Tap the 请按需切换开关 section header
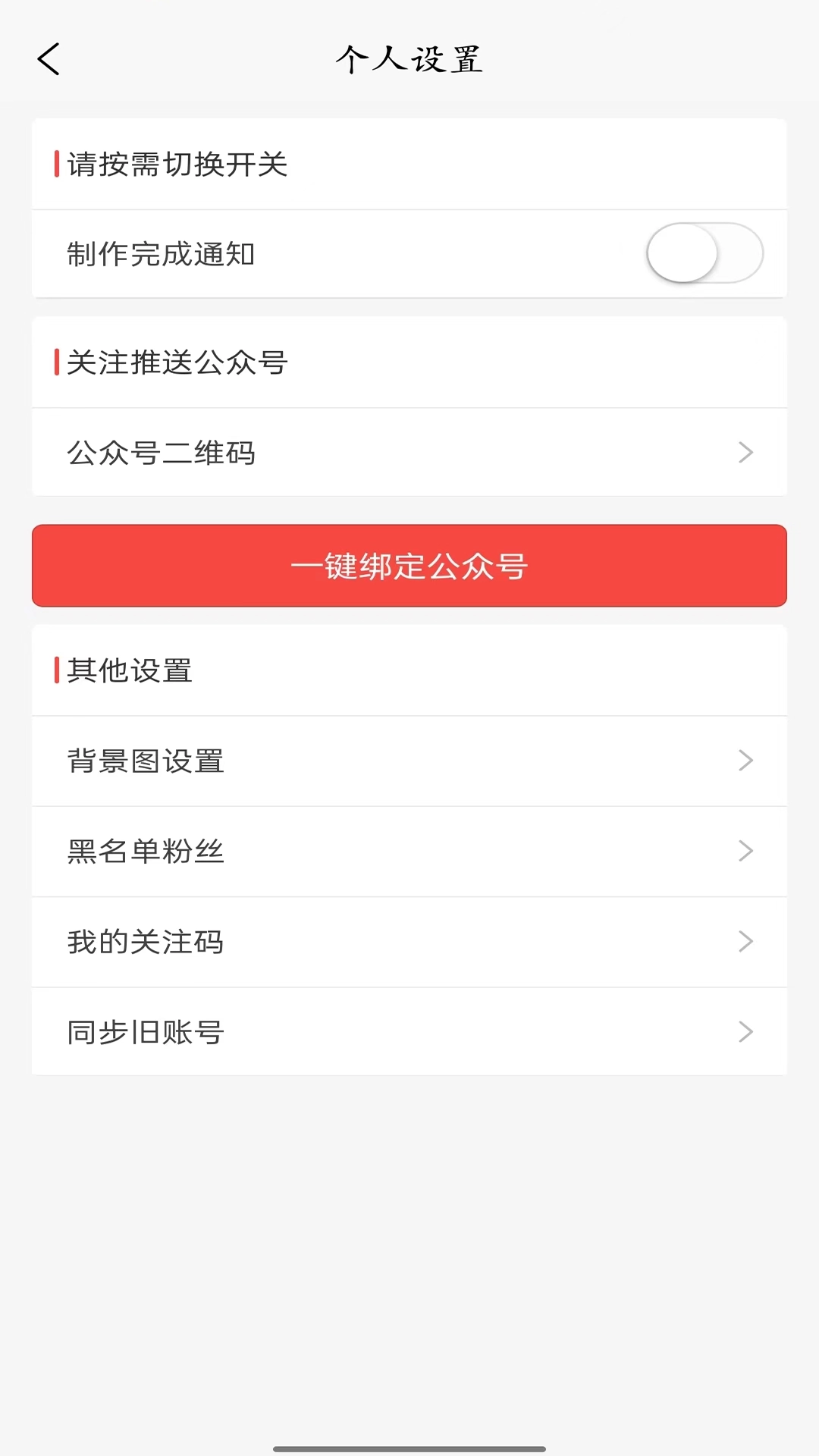Viewport: 819px width, 1456px height. pos(176,164)
